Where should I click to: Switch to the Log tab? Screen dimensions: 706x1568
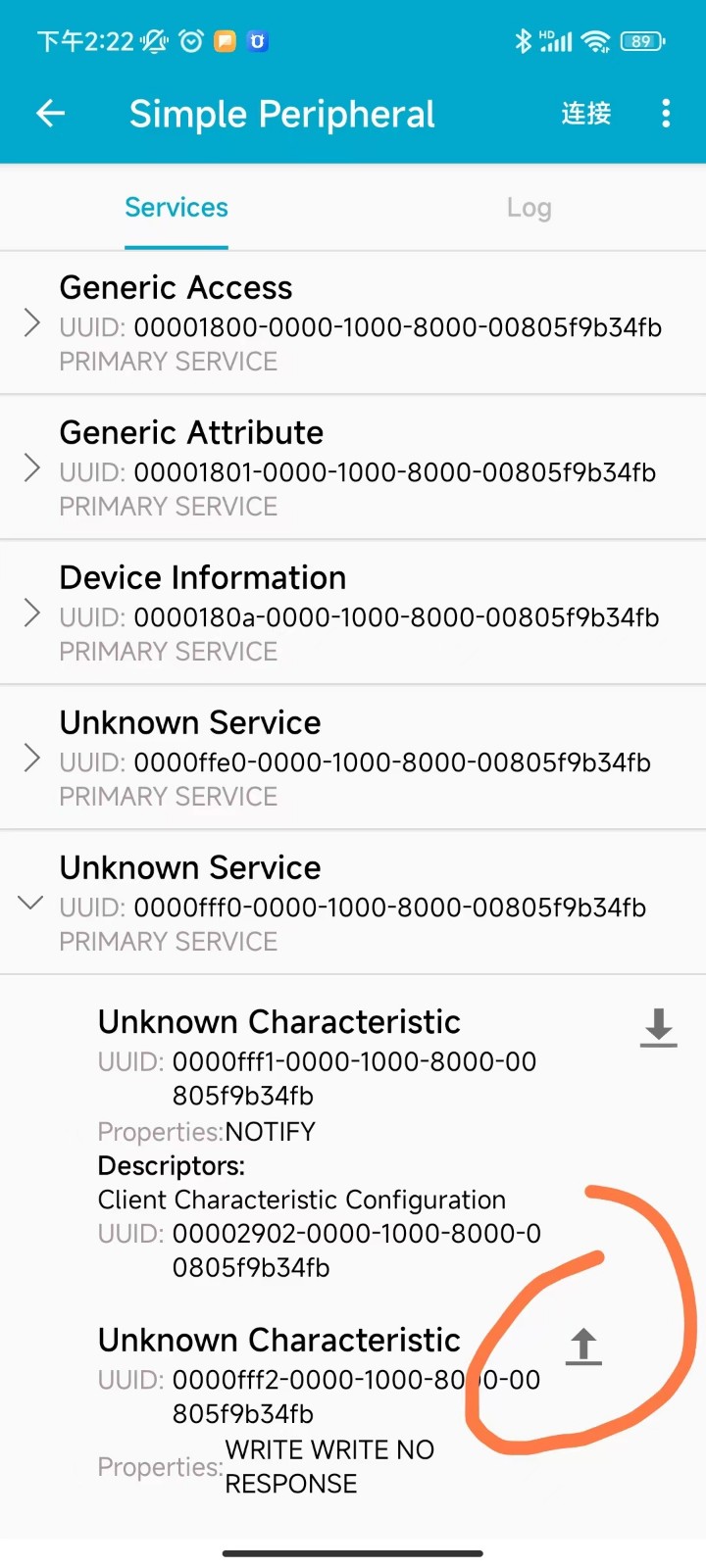point(529,208)
